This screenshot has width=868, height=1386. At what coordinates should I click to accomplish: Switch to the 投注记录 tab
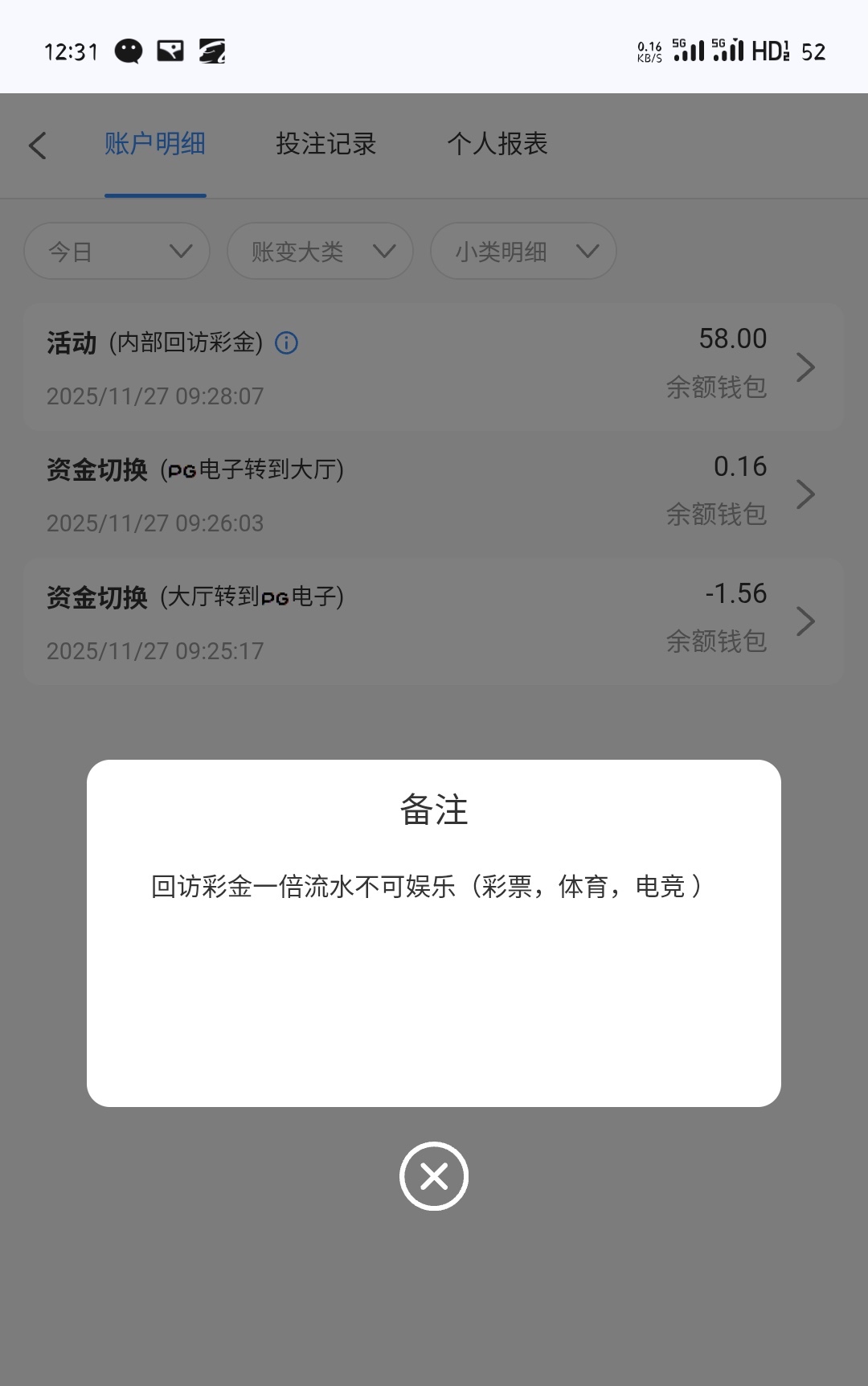[325, 145]
